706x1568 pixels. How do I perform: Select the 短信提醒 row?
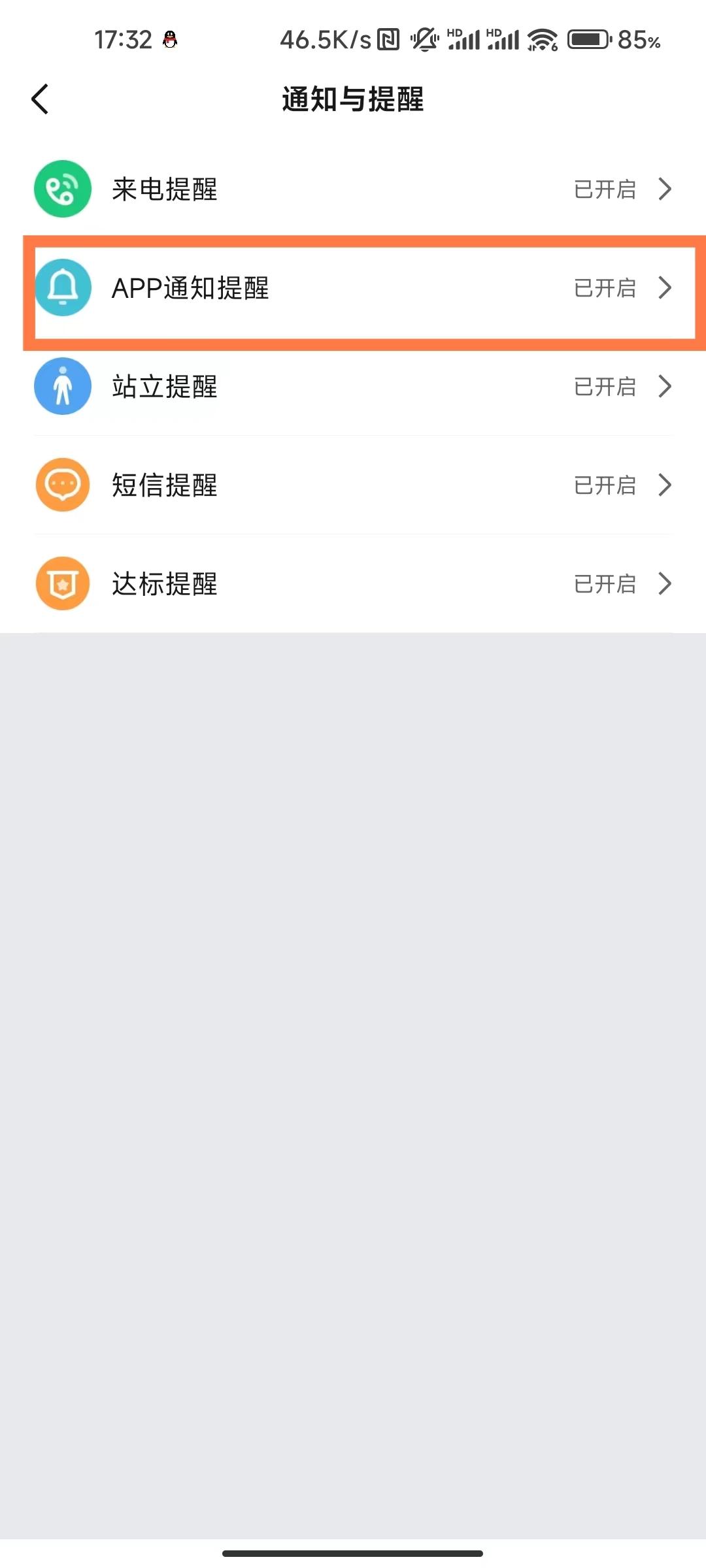pos(353,485)
